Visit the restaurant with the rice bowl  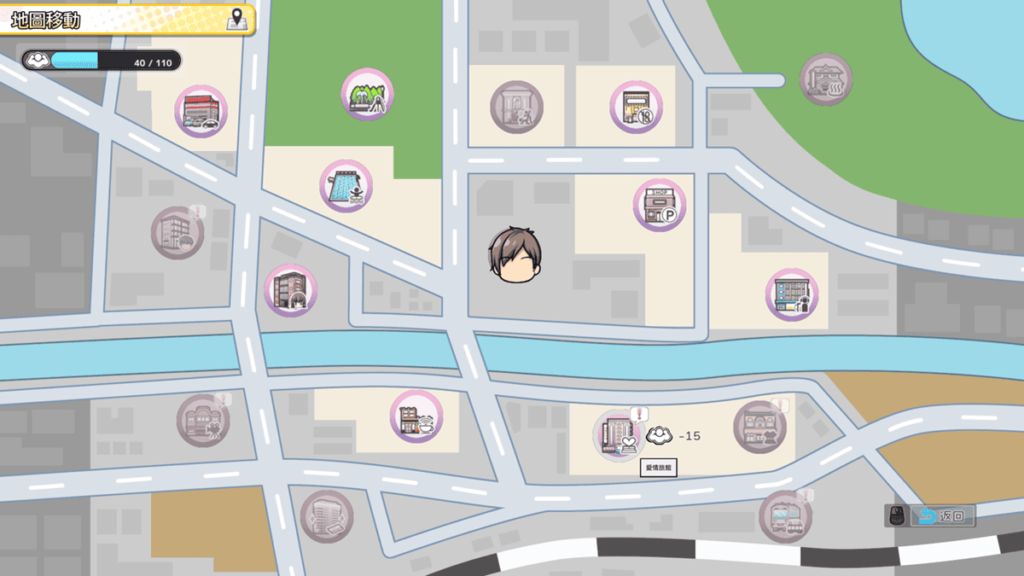pos(416,416)
